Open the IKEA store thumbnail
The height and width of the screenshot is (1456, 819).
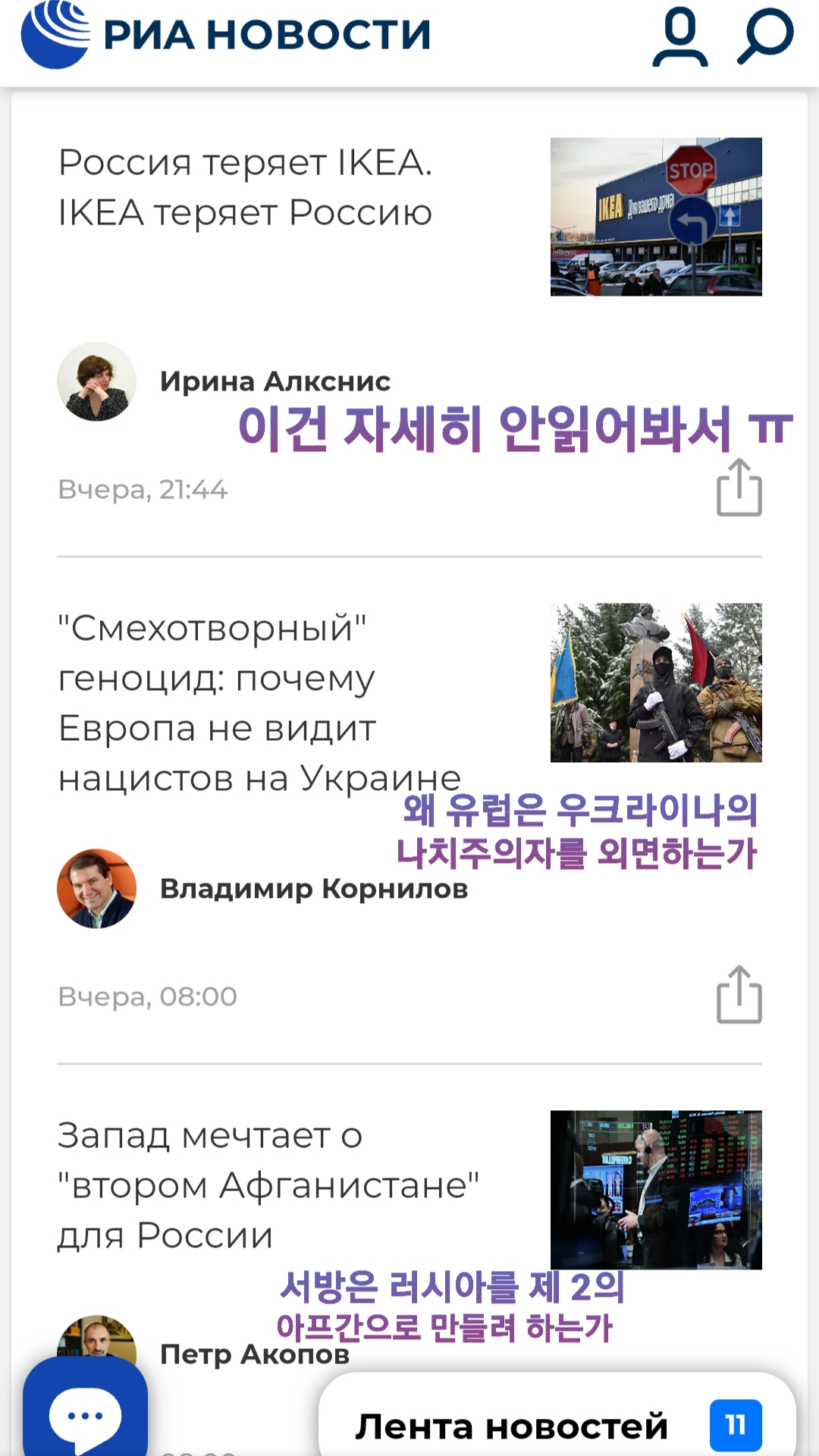[656, 217]
